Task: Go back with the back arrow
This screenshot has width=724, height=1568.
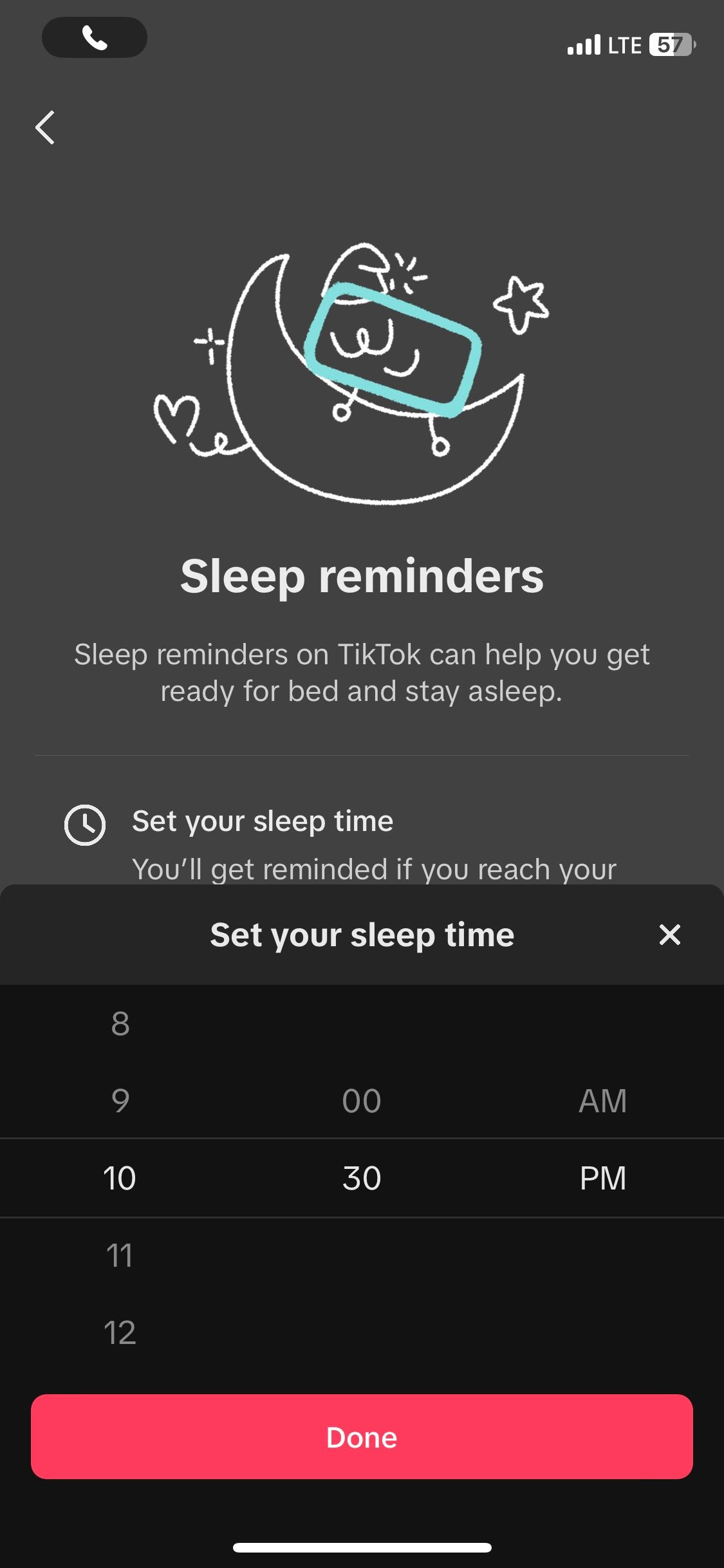Action: [45, 127]
